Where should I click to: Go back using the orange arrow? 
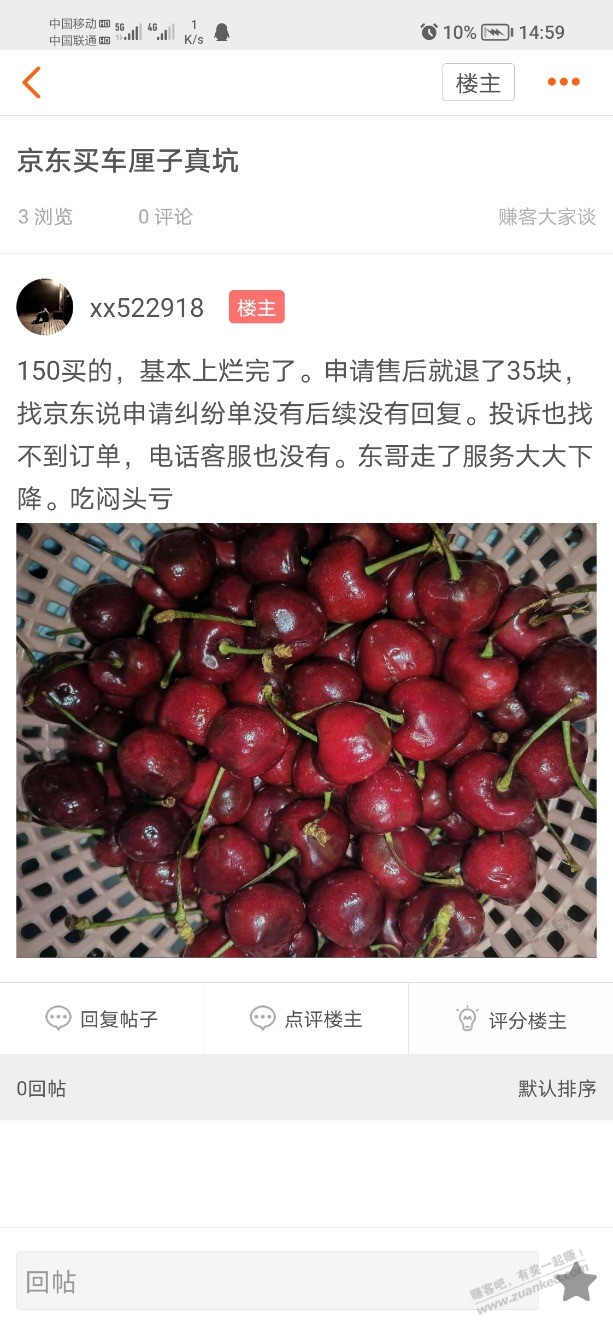tap(32, 82)
